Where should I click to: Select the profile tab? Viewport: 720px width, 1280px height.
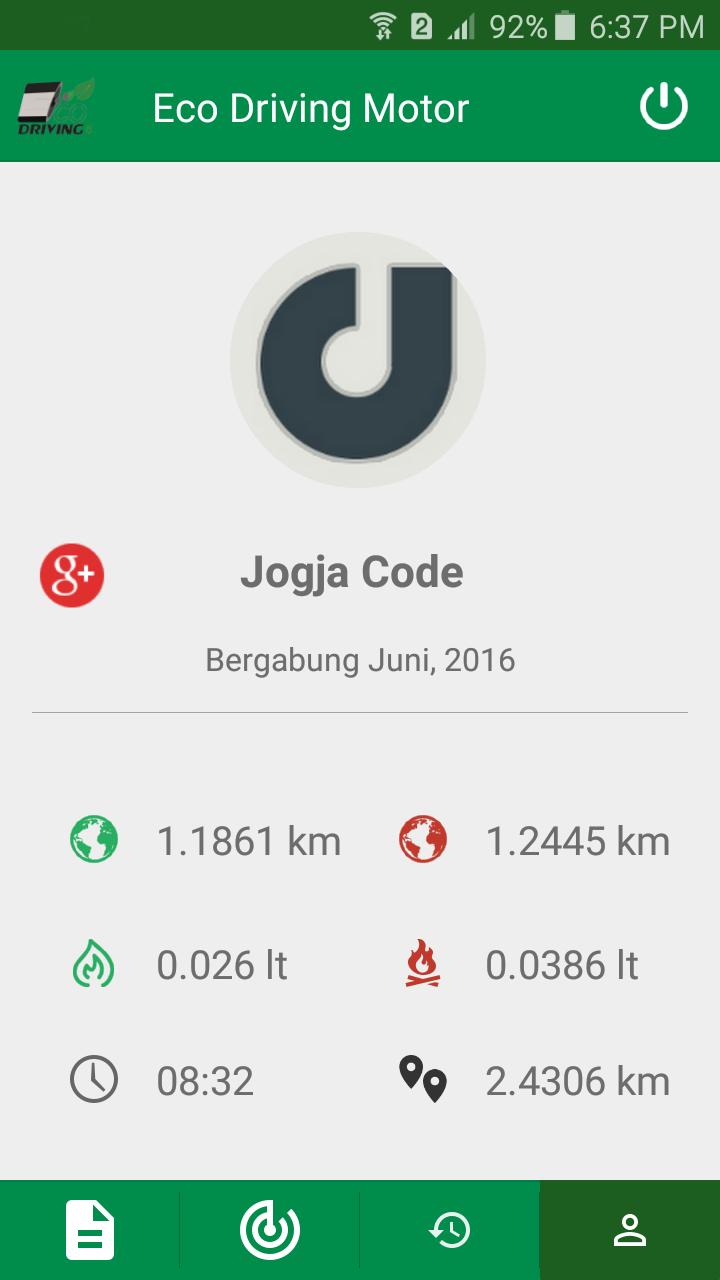630,1230
